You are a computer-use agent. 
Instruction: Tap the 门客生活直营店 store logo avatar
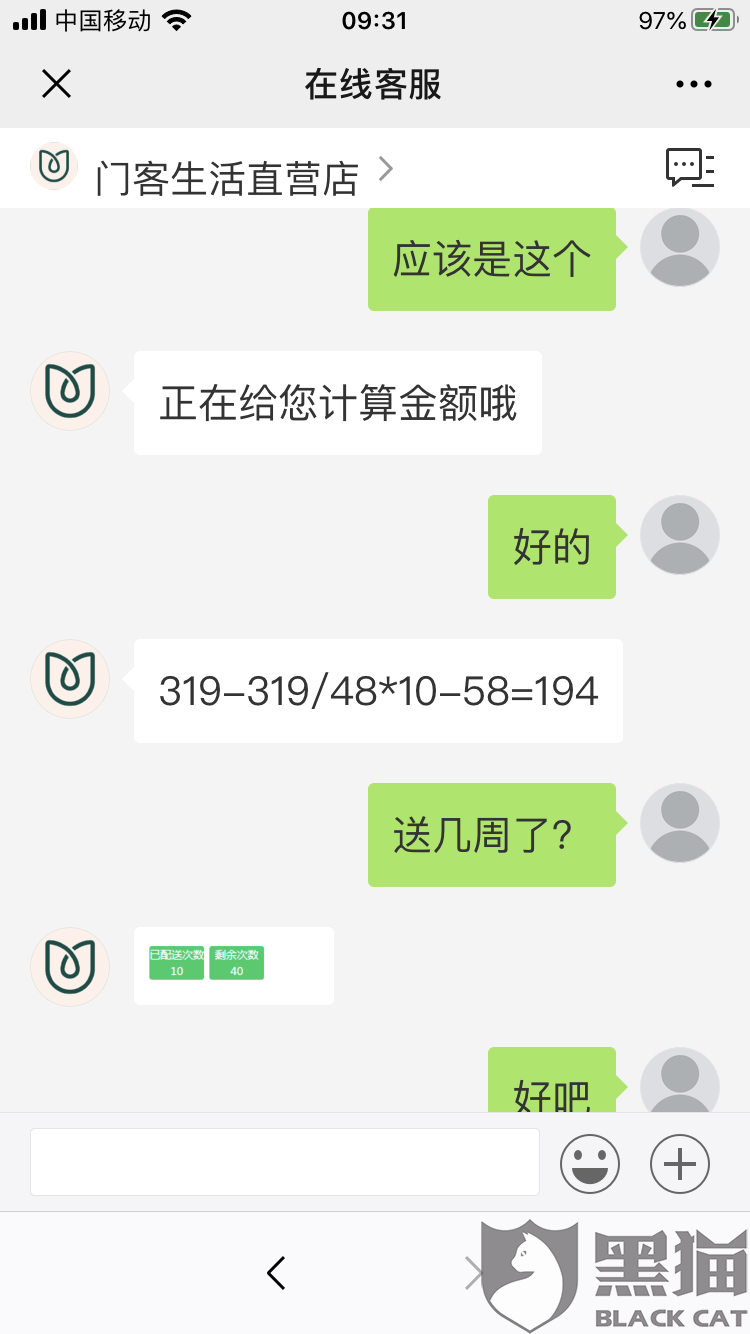click(x=53, y=168)
